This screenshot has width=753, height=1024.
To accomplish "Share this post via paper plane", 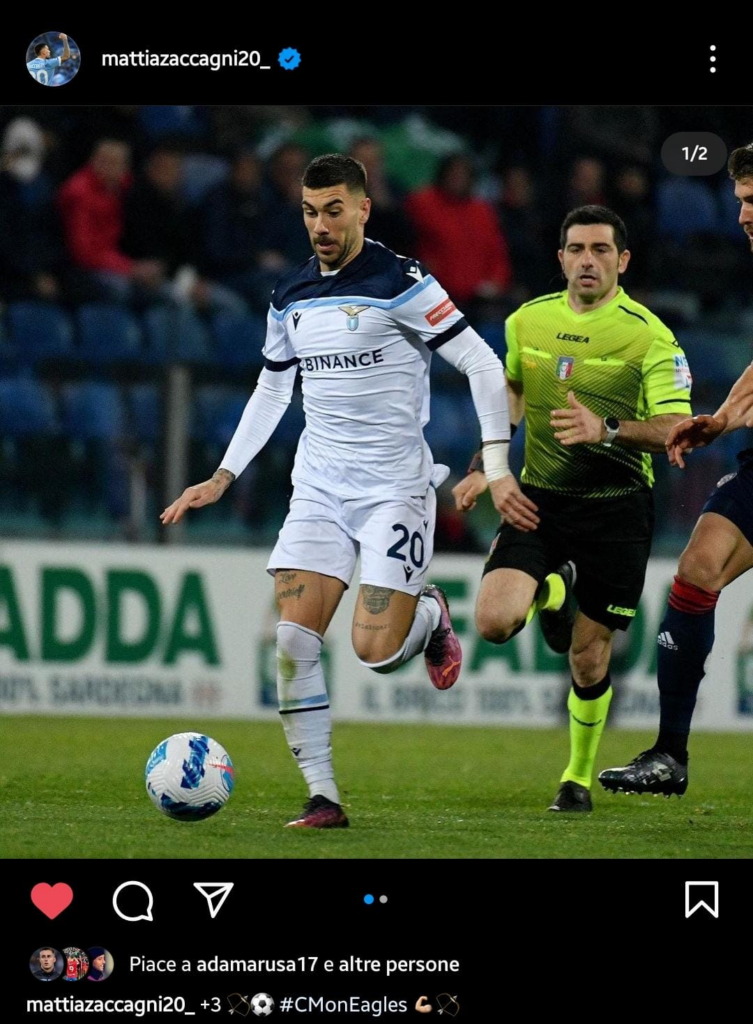I will click(x=213, y=899).
